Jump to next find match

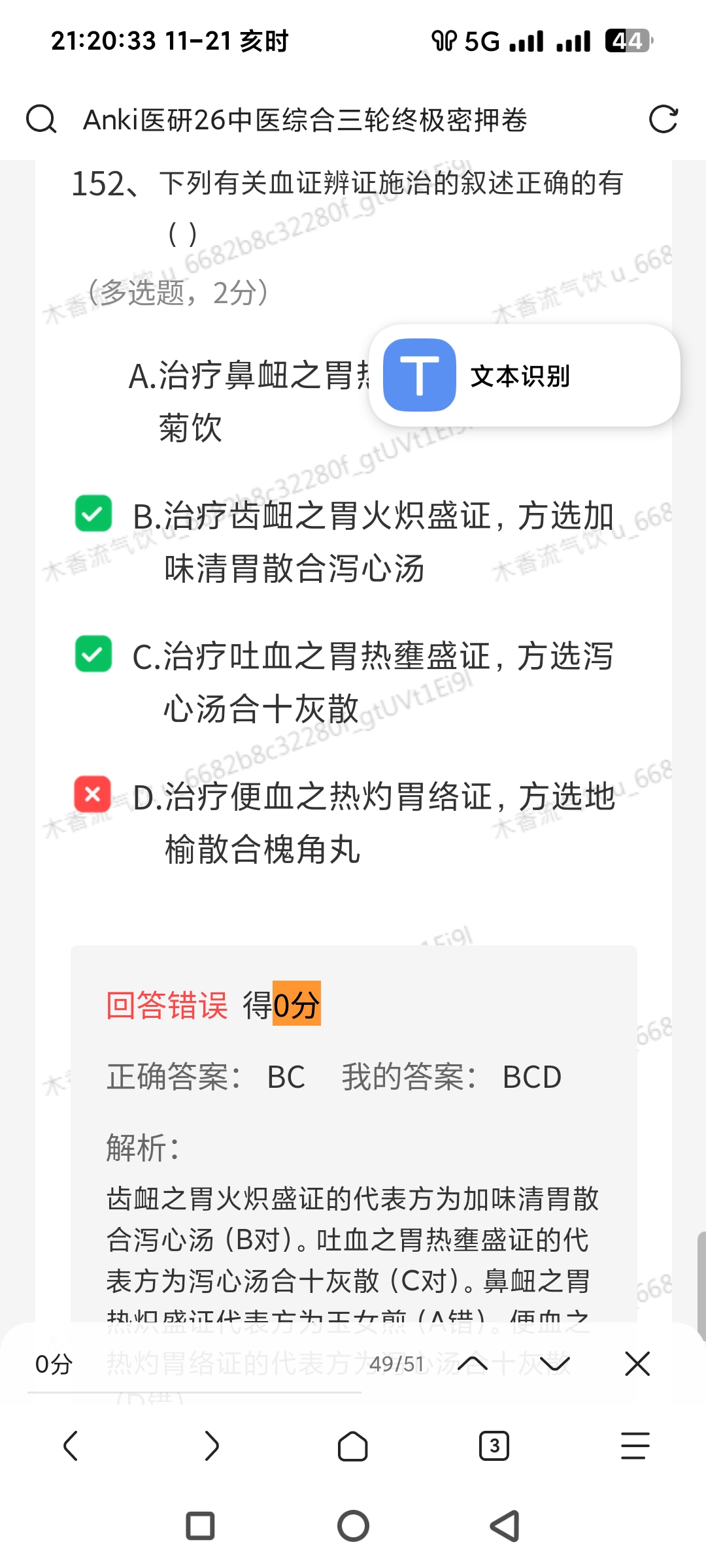pyautogui.click(x=555, y=1364)
